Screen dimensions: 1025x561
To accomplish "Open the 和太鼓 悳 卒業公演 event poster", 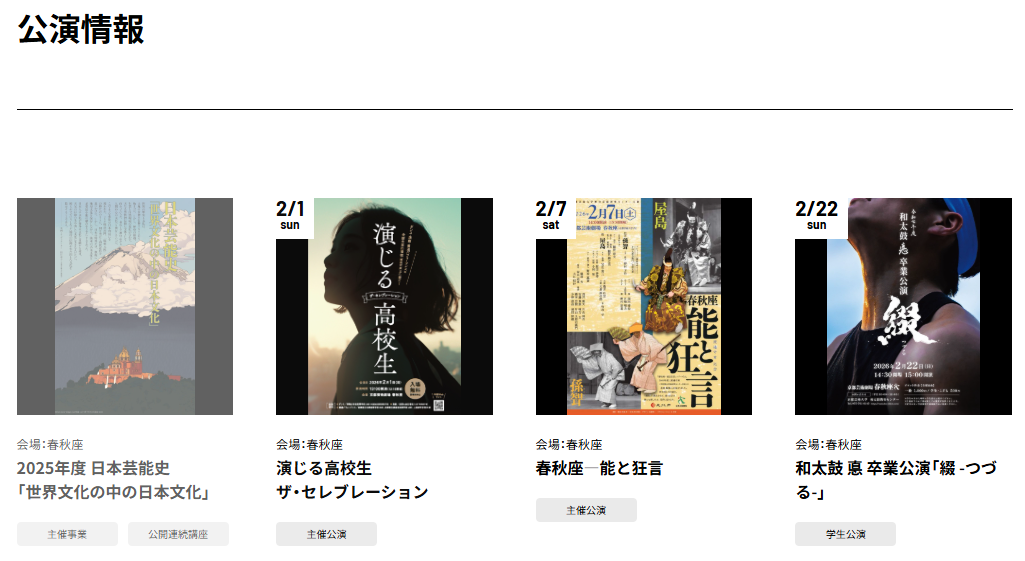I will click(903, 306).
